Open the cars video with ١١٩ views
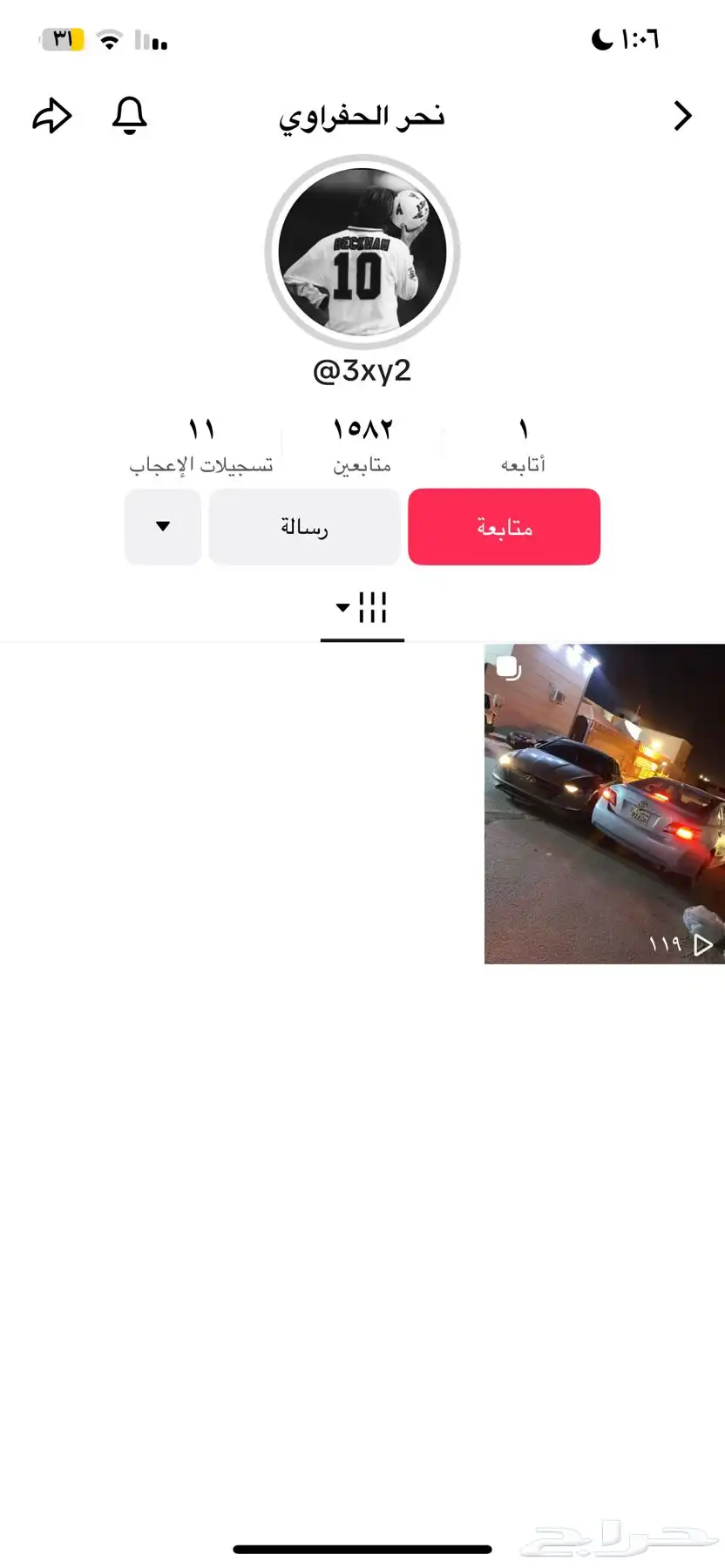Image resolution: width=725 pixels, height=1568 pixels. coord(604,803)
